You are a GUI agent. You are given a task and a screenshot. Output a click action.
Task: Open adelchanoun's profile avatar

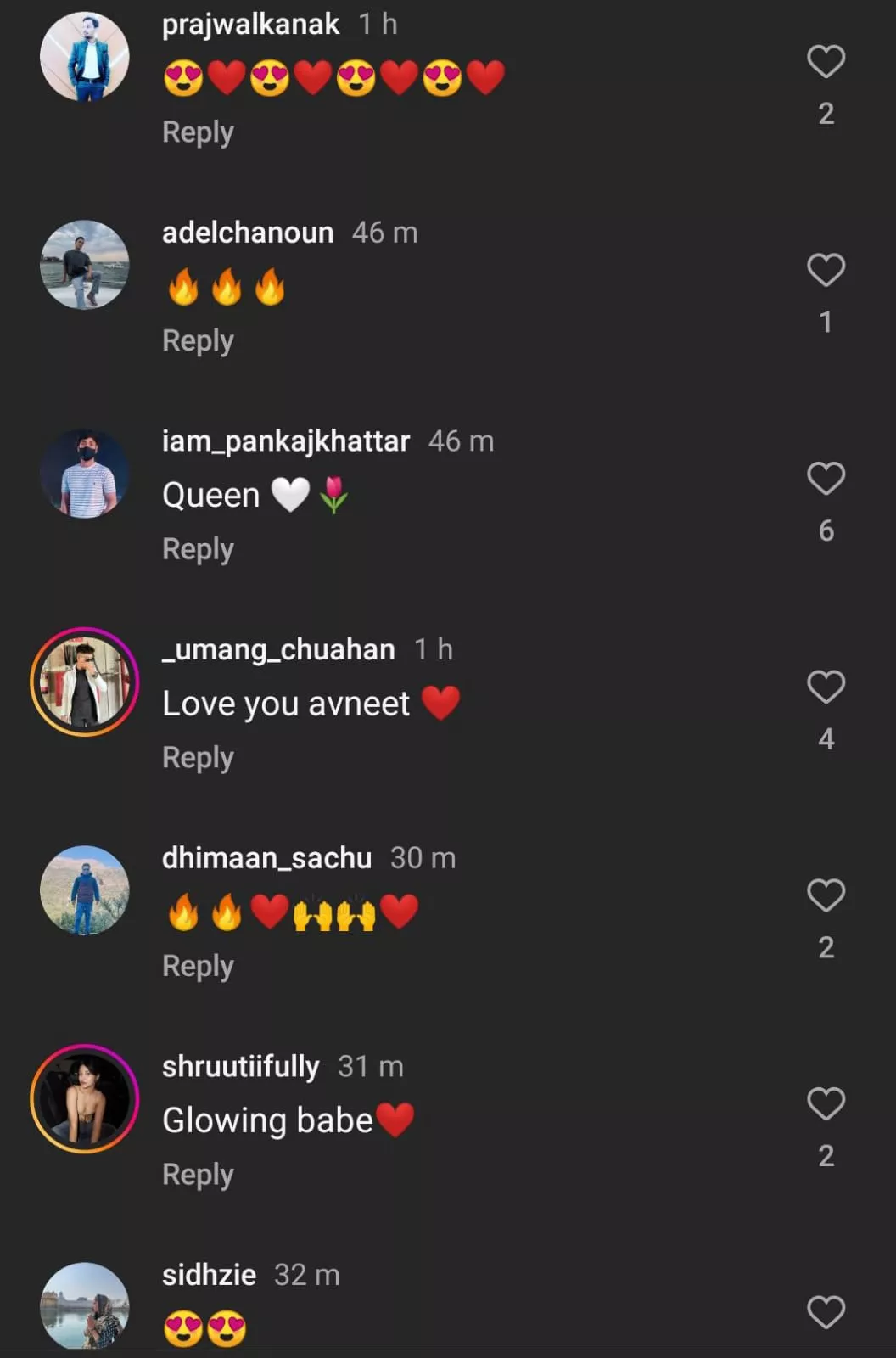tap(85, 265)
